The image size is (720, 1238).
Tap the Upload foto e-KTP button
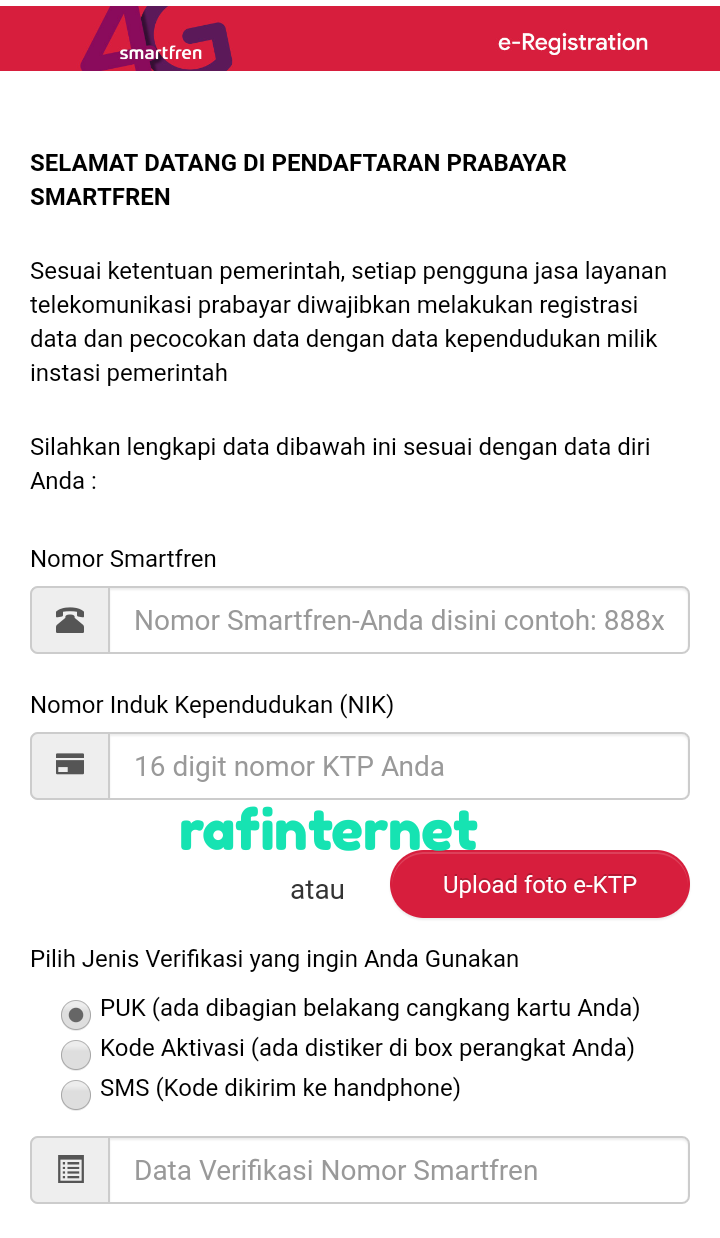click(540, 884)
